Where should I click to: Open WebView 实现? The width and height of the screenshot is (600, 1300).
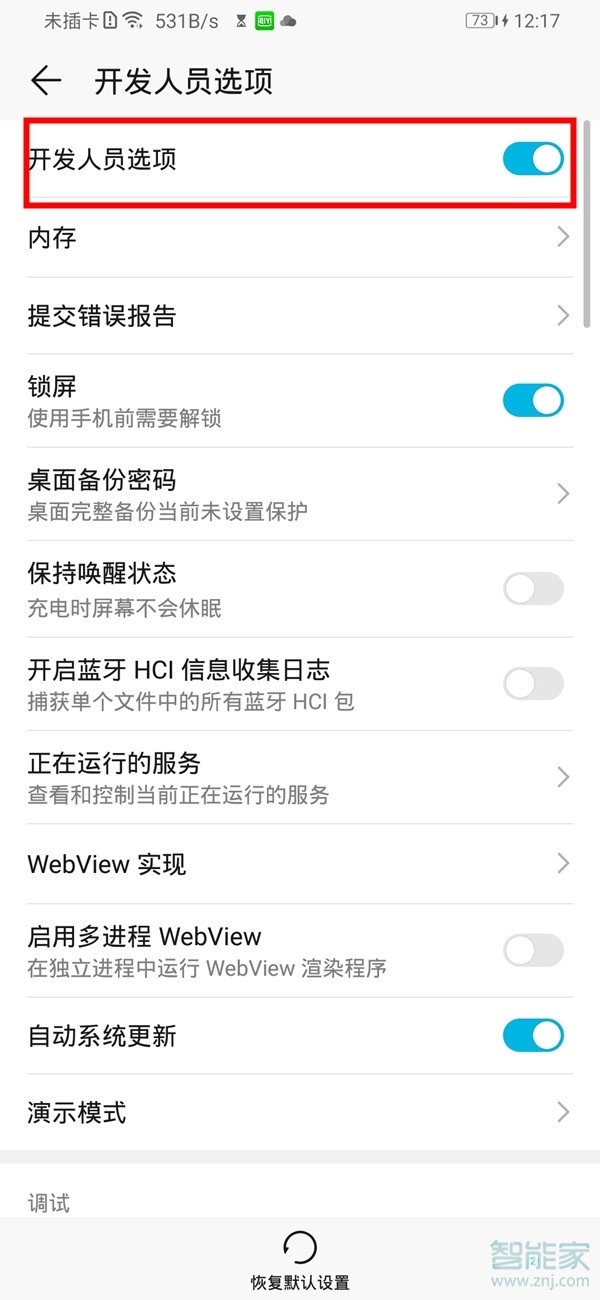coord(300,863)
